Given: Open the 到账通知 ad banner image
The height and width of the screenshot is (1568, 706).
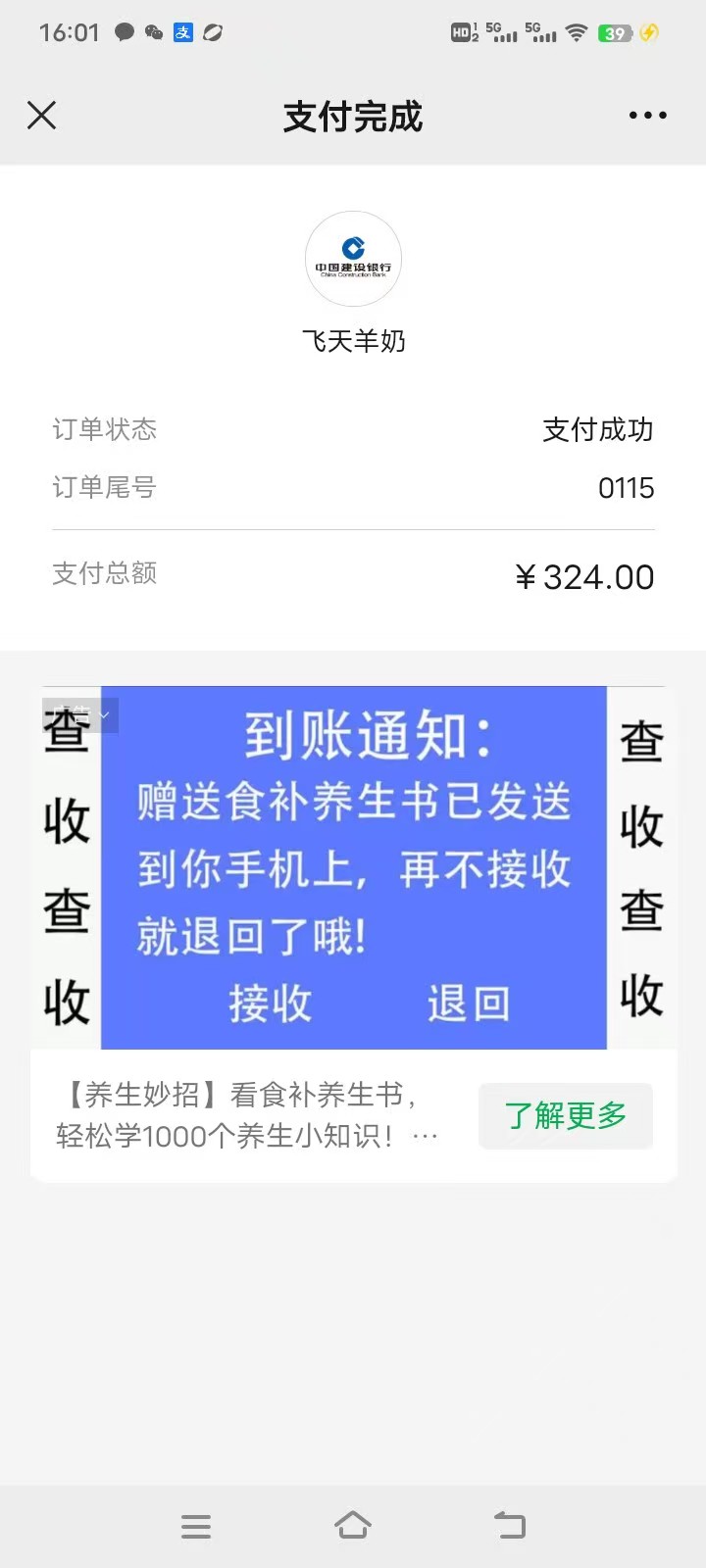Looking at the screenshot, I should click(354, 867).
